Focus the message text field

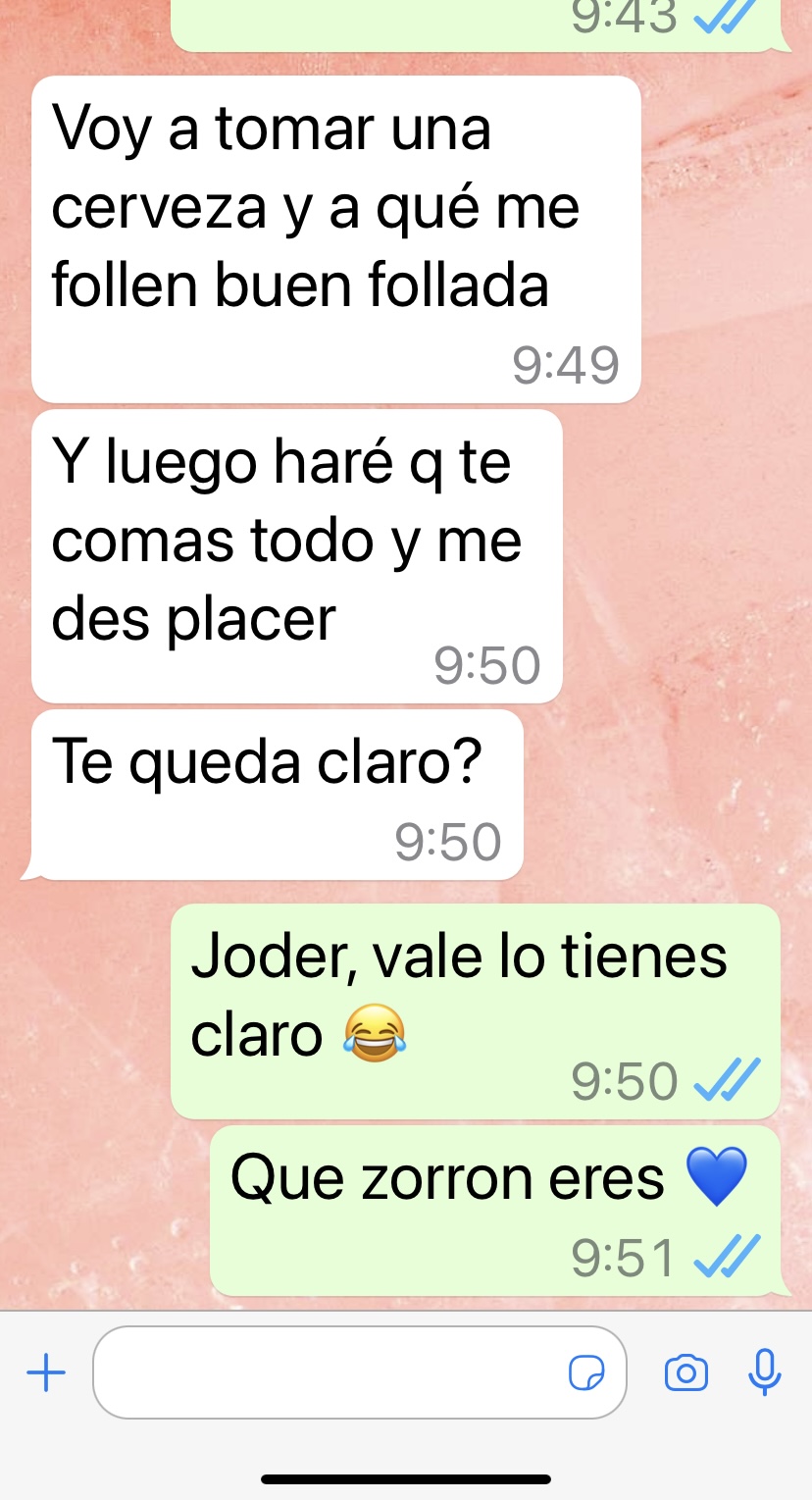(324, 1373)
